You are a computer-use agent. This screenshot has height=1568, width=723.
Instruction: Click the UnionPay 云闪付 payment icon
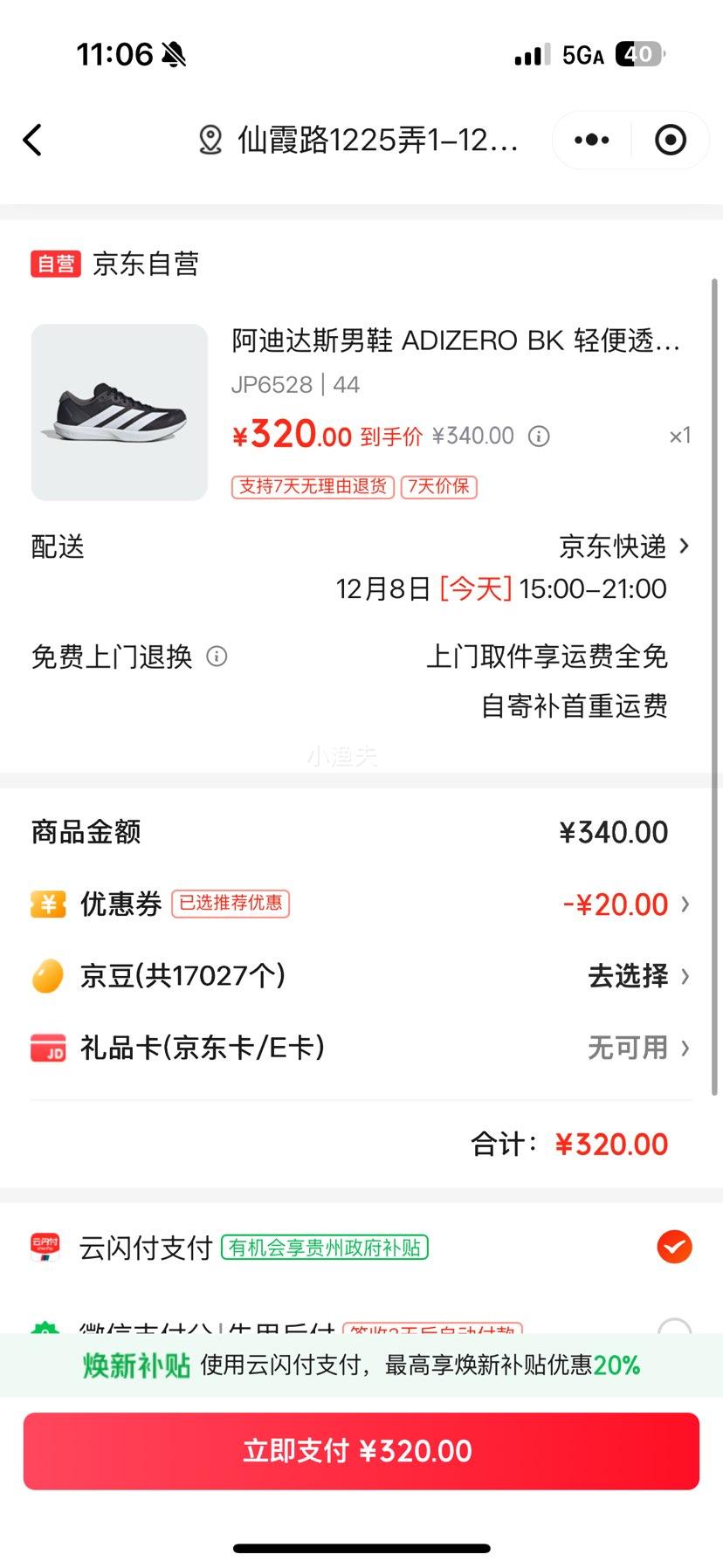[x=45, y=1247]
